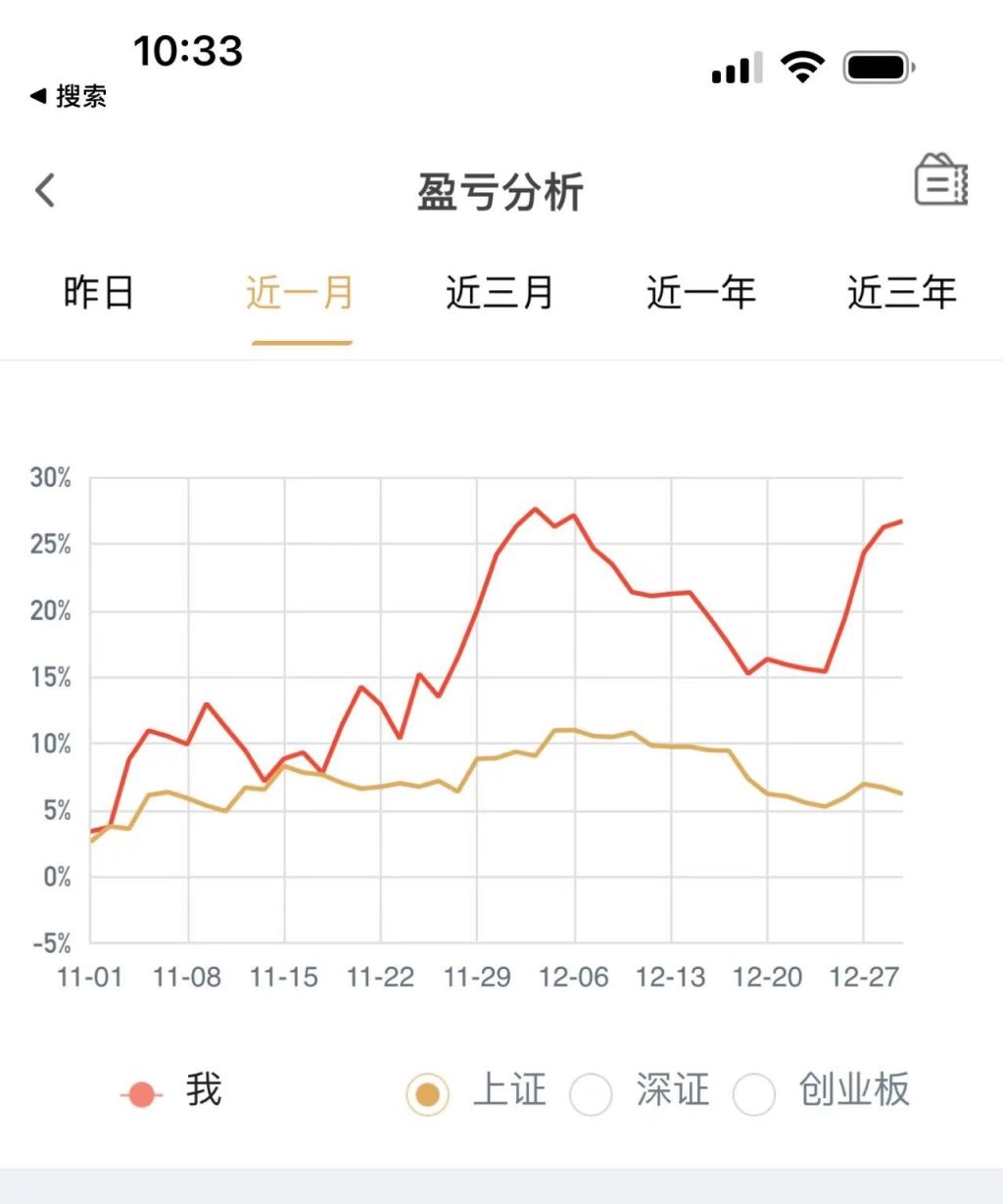Click the Wi-Fi icon in status bar
The image size is (1003, 1204).
(801, 66)
